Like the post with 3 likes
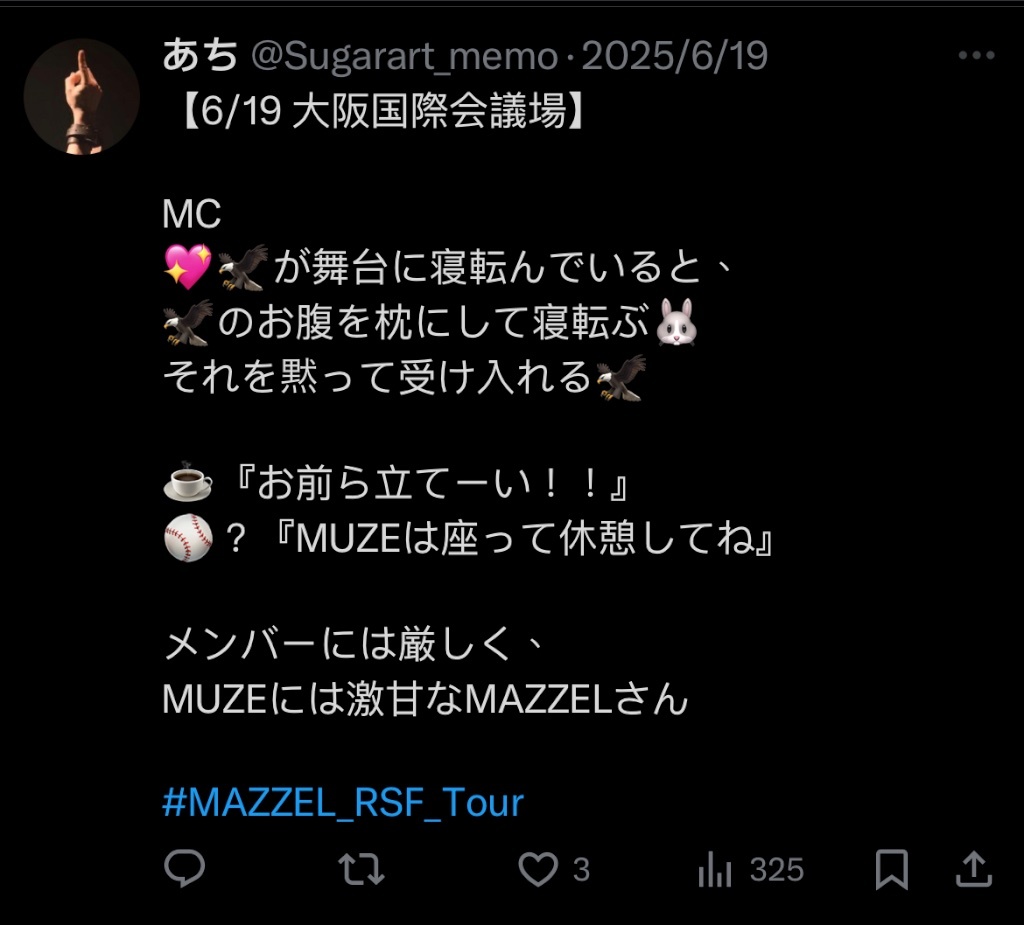The image size is (1024, 925). (540, 869)
